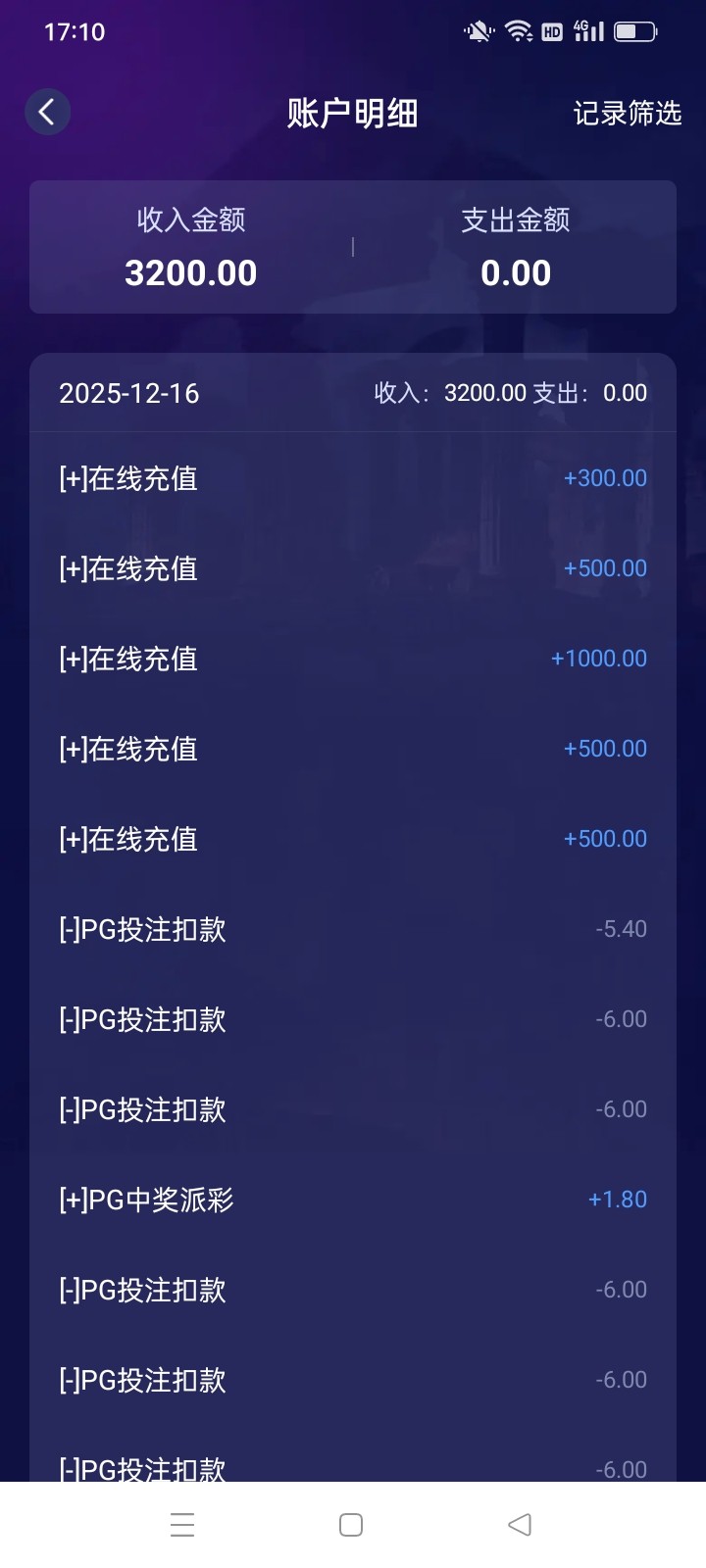
Task: Open the 在线充值 +1000.00 record
Action: point(353,659)
